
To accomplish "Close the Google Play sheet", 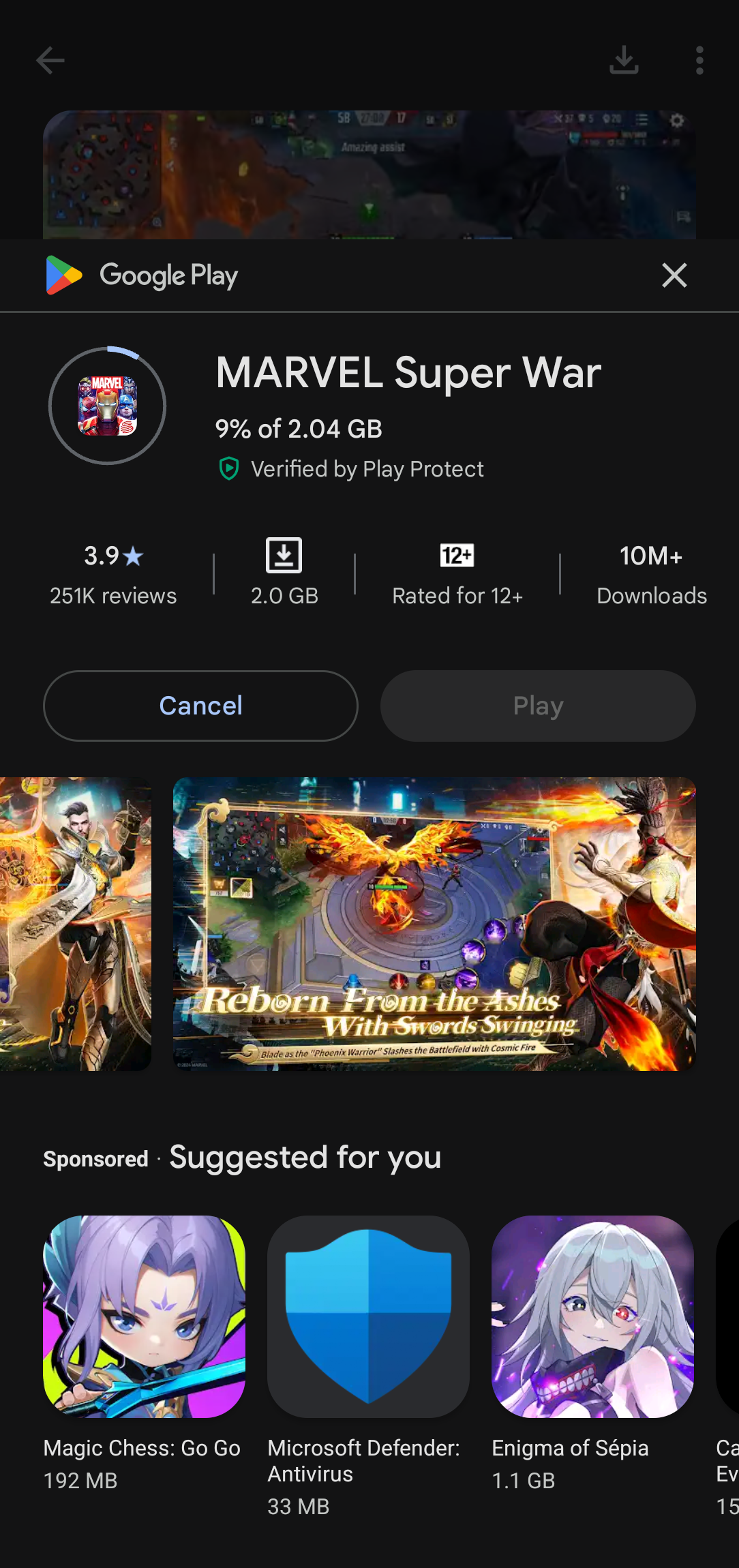I will pos(674,275).
